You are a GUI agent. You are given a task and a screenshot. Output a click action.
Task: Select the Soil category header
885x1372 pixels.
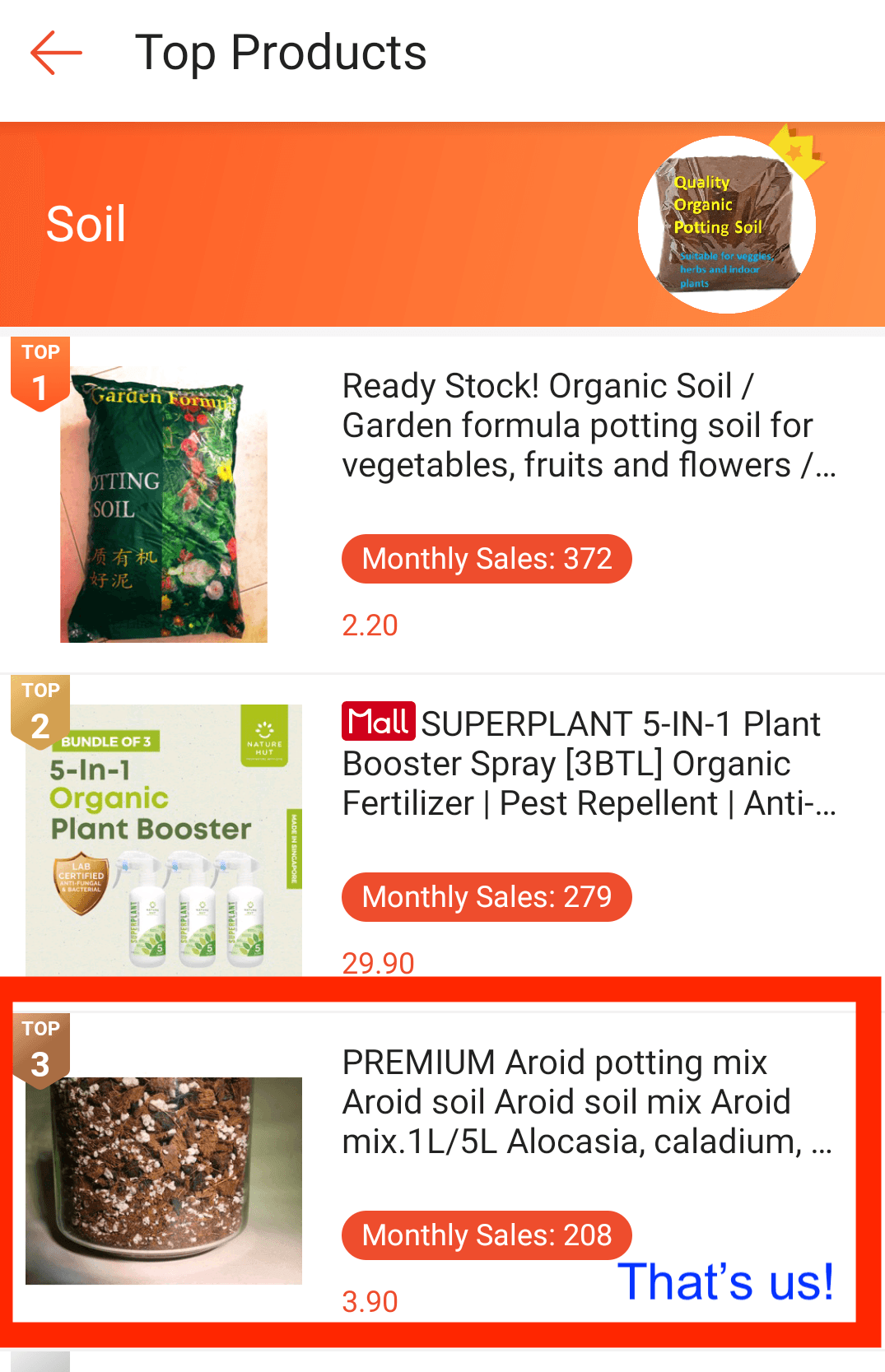pyautogui.click(x=86, y=224)
